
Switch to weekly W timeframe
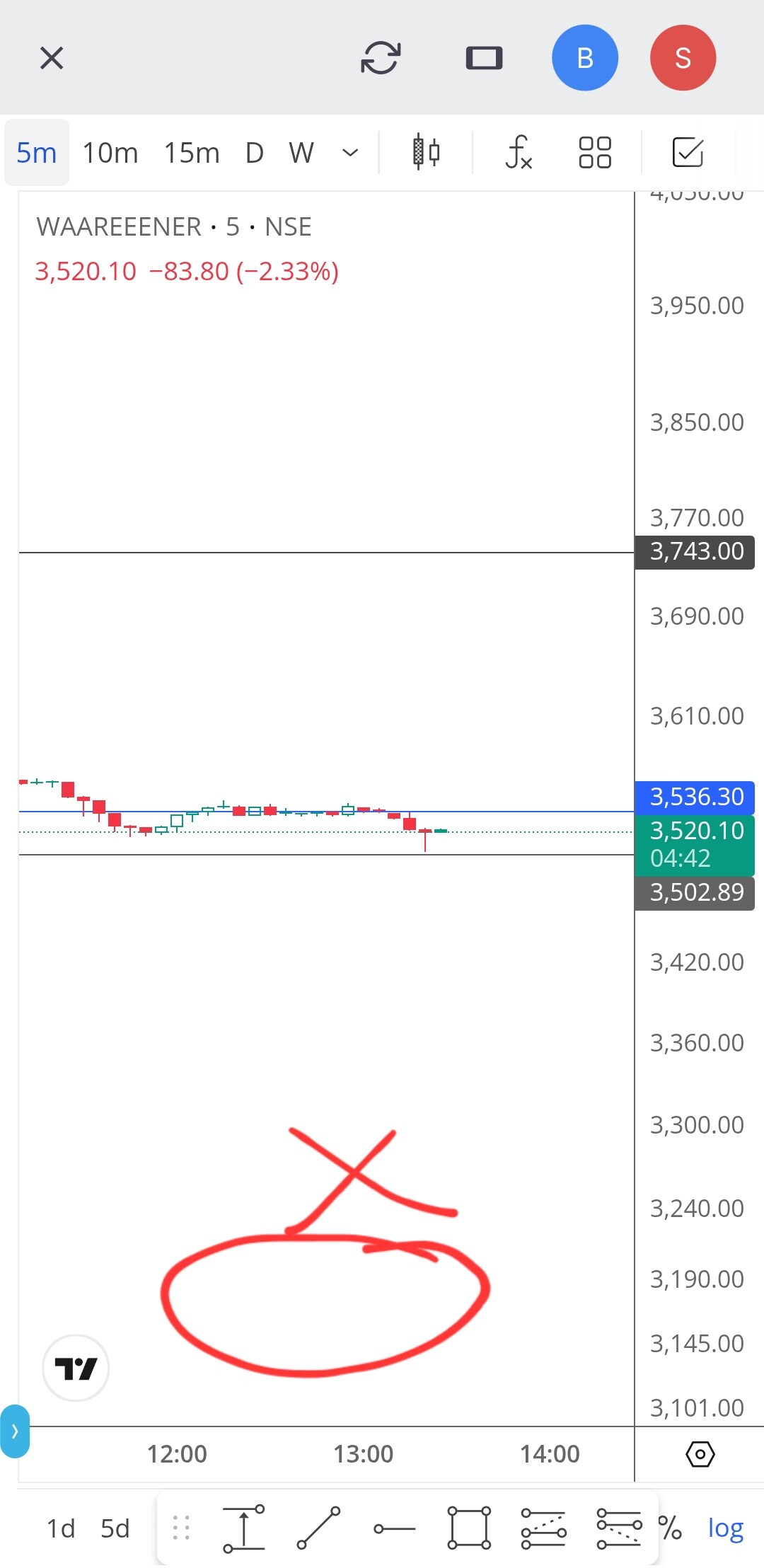[x=301, y=153]
